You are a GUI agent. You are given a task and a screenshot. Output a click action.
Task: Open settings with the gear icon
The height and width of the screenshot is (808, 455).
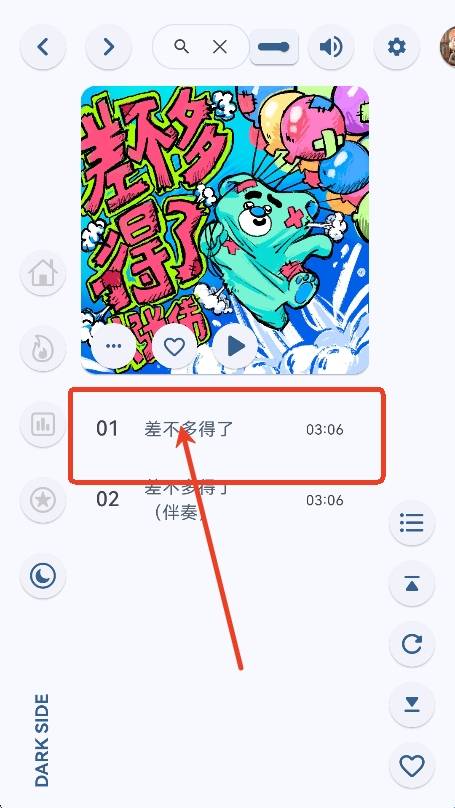(396, 47)
